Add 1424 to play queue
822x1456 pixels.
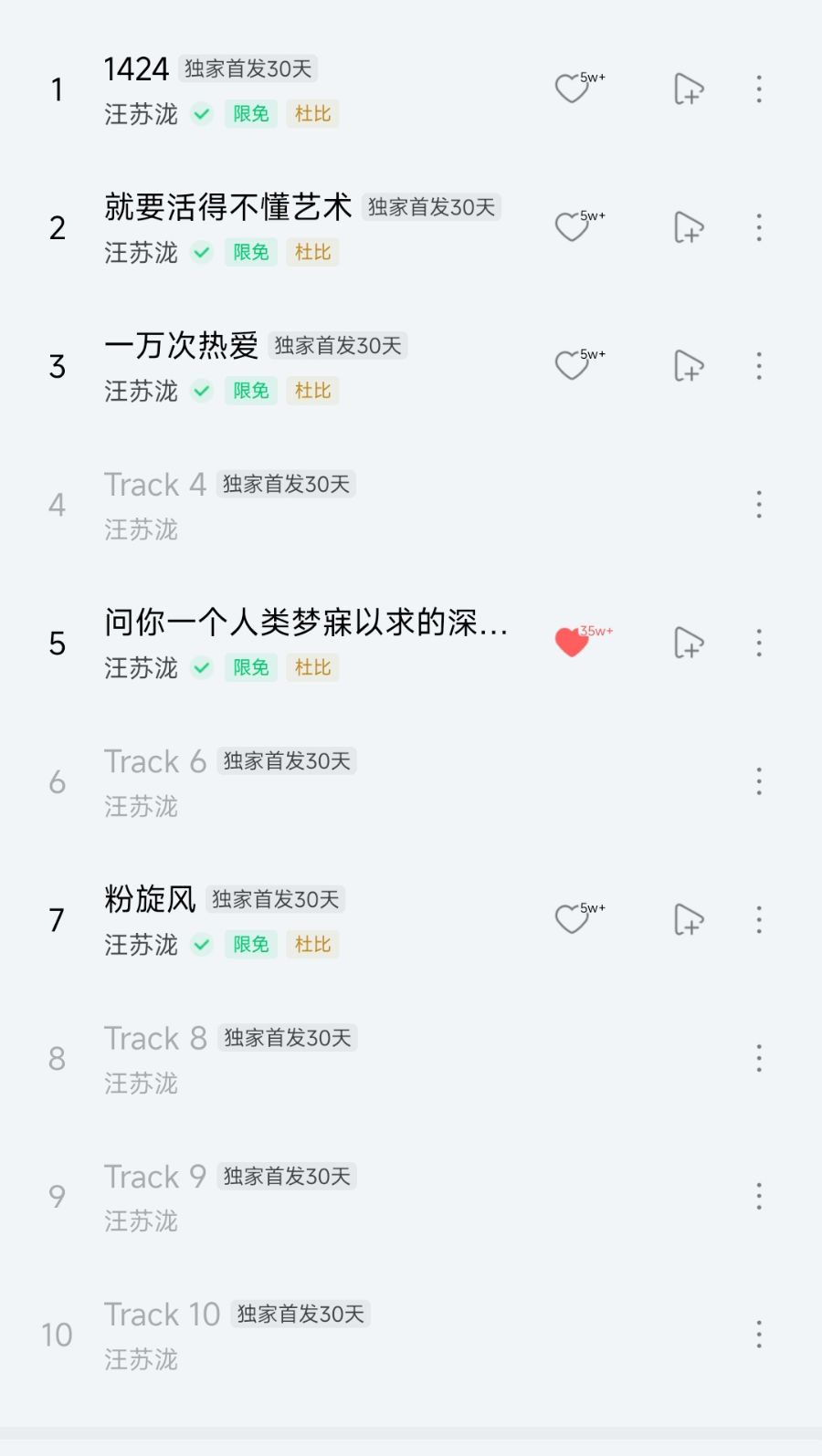[689, 89]
